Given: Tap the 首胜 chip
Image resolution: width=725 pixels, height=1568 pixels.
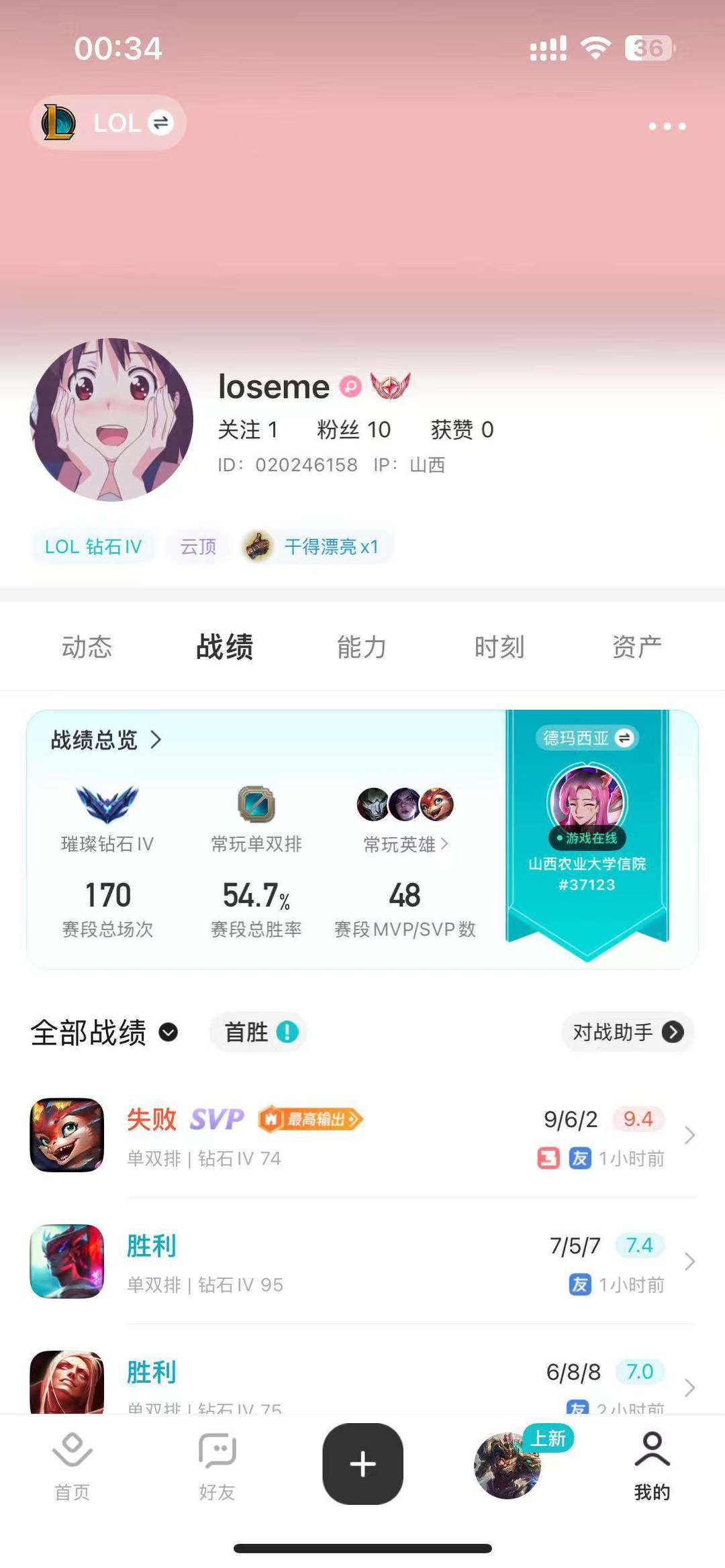Looking at the screenshot, I should pyautogui.click(x=259, y=1032).
